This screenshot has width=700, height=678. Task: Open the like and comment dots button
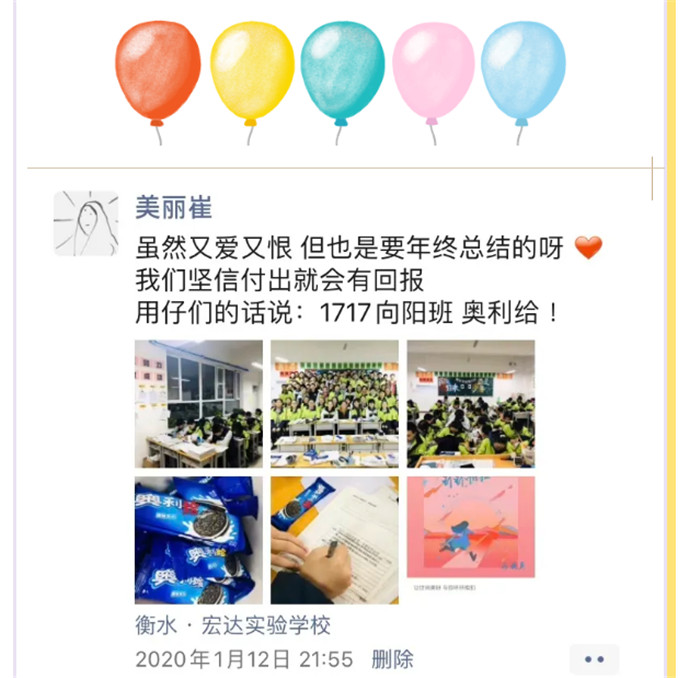594,660
